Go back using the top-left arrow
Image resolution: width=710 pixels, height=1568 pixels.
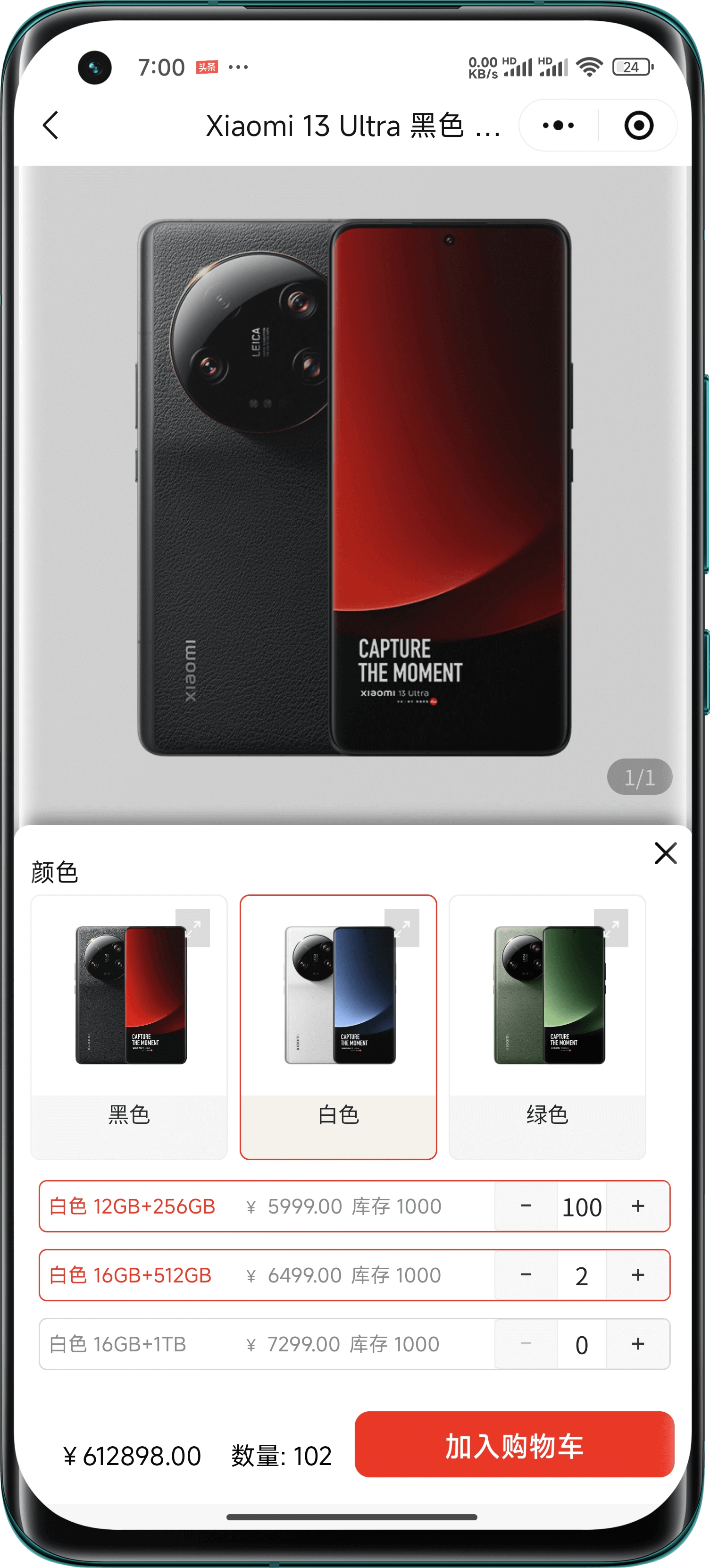[51, 126]
